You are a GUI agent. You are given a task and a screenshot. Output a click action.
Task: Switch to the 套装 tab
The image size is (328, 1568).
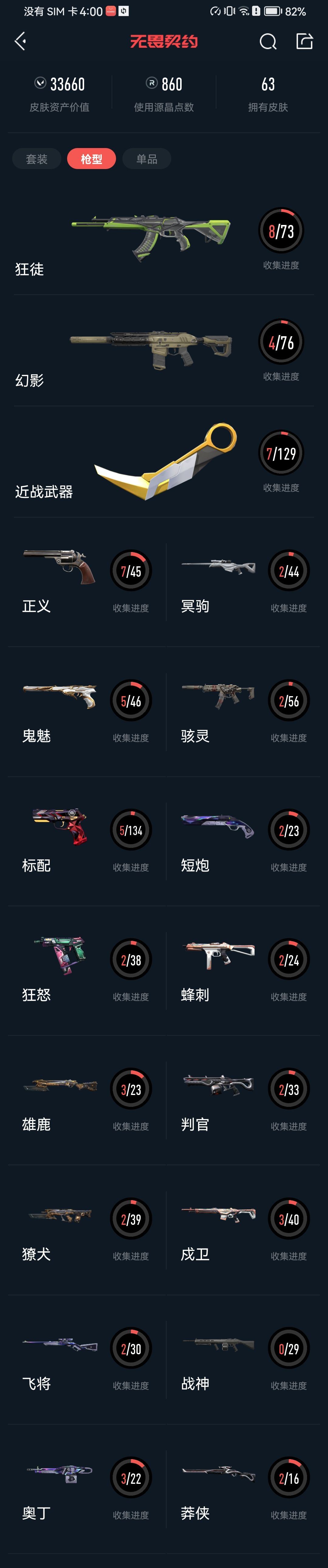(36, 159)
